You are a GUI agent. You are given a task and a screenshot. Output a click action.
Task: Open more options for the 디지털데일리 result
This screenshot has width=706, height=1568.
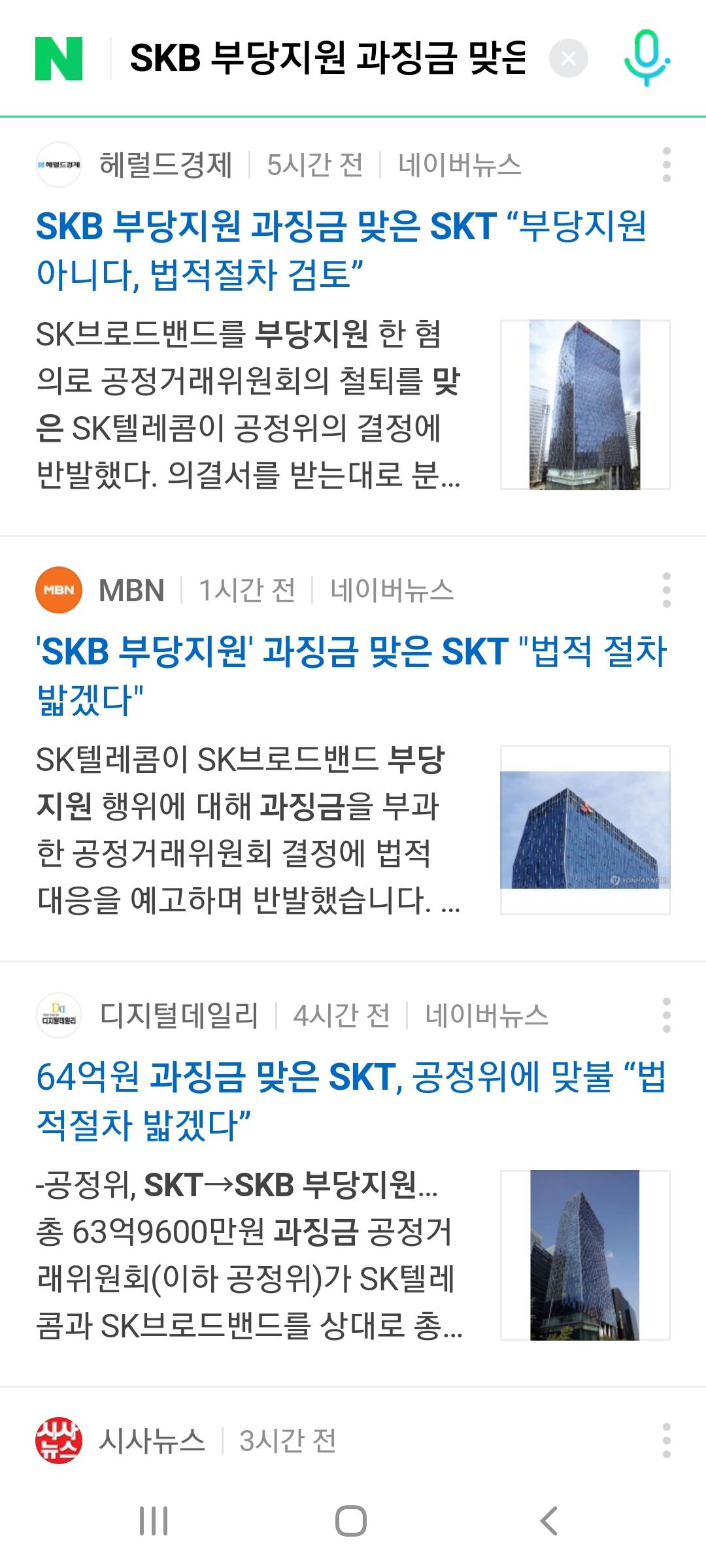click(x=666, y=1015)
